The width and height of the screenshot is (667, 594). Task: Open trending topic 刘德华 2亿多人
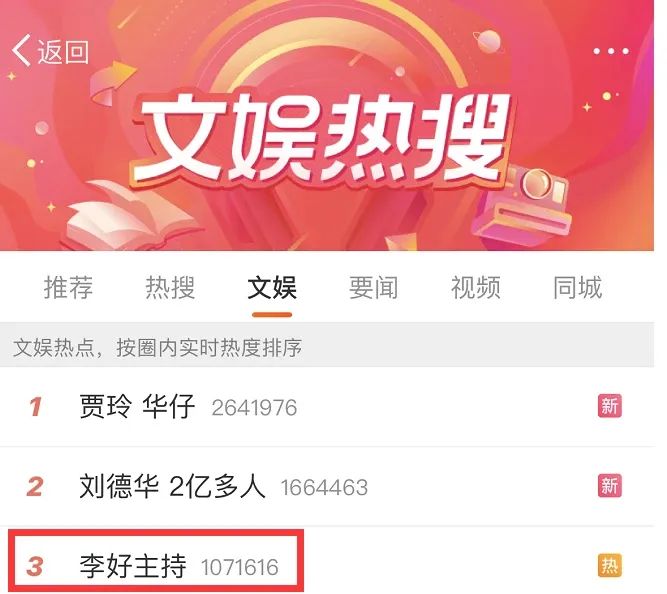[x=172, y=487]
